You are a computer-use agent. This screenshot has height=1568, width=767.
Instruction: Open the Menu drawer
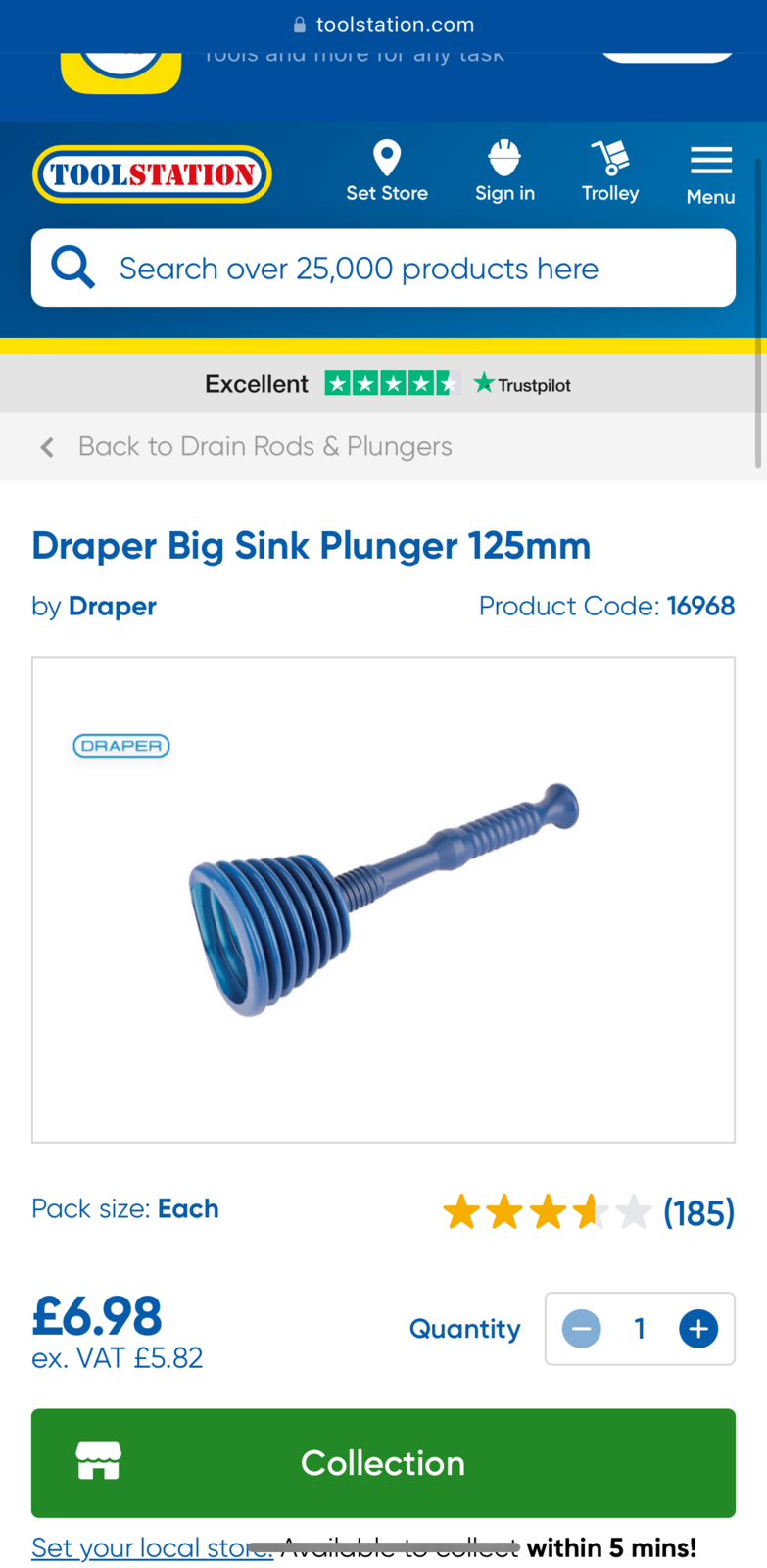tap(710, 174)
